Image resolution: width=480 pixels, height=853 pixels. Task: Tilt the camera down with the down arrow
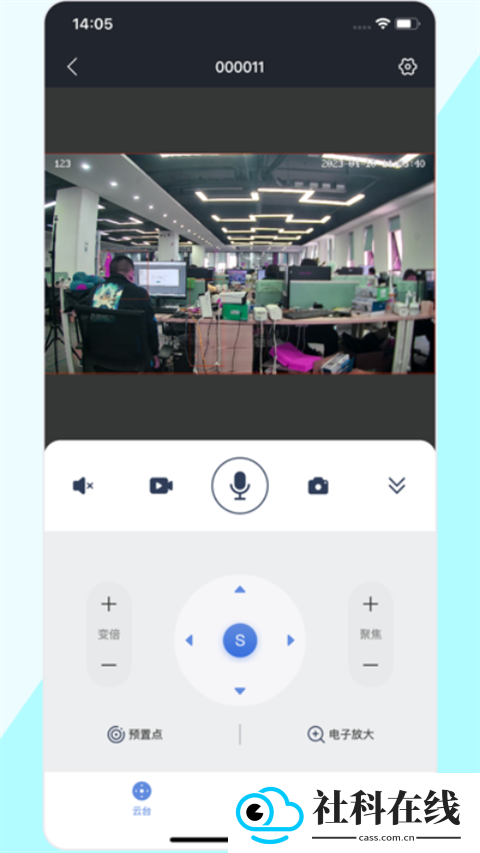[240, 691]
